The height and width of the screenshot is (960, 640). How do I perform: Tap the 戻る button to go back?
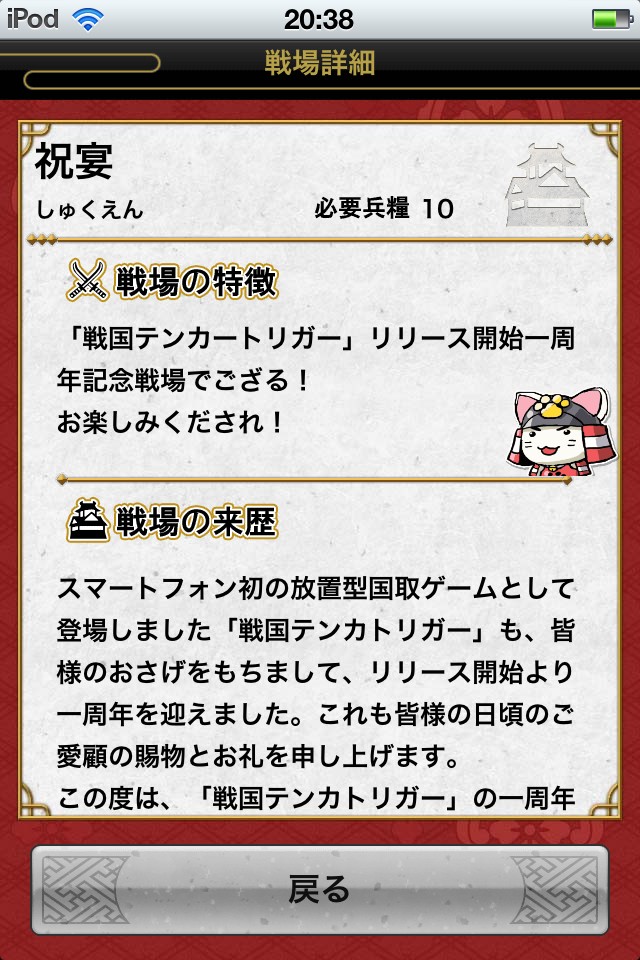pos(320,889)
